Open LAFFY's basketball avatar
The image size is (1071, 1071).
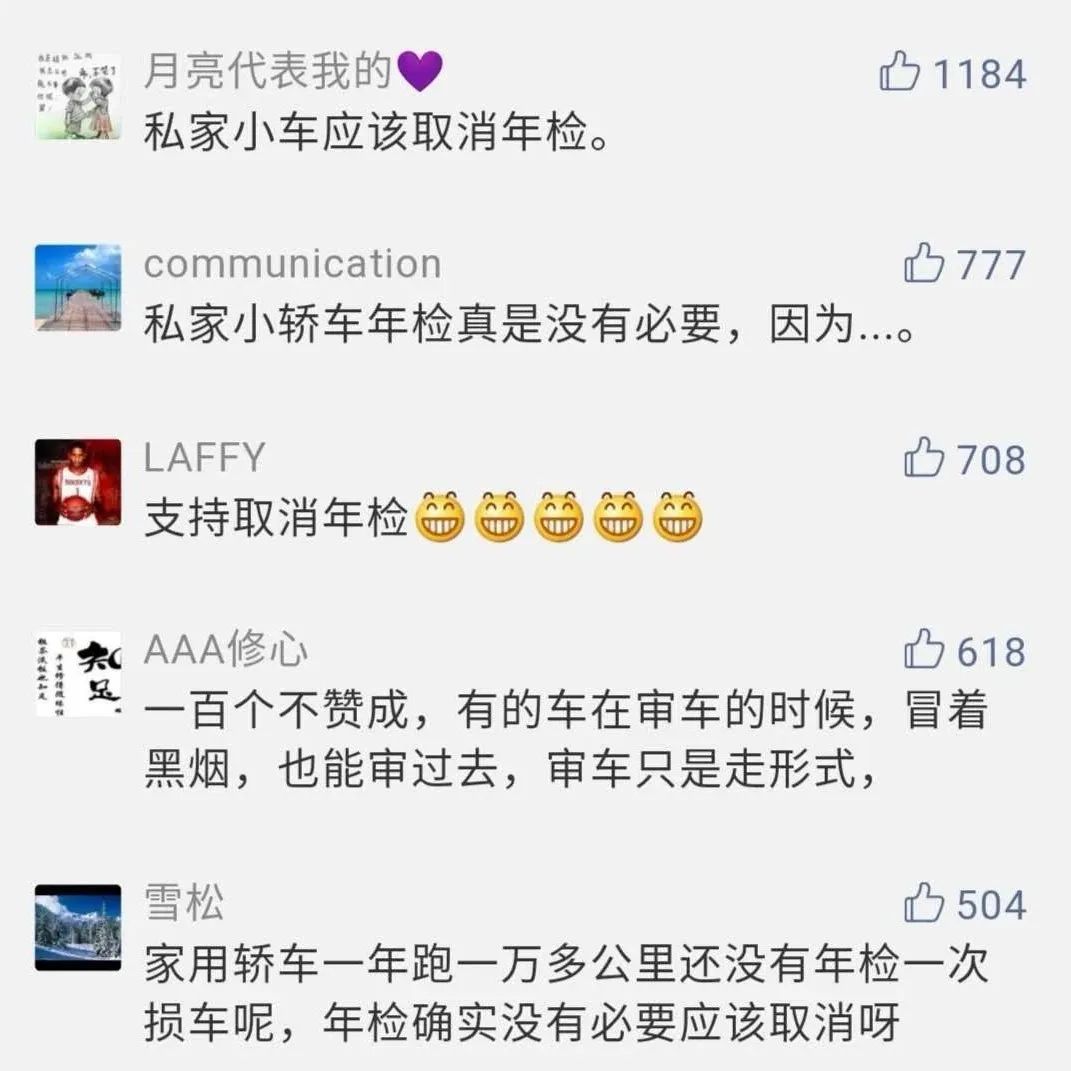78,482
